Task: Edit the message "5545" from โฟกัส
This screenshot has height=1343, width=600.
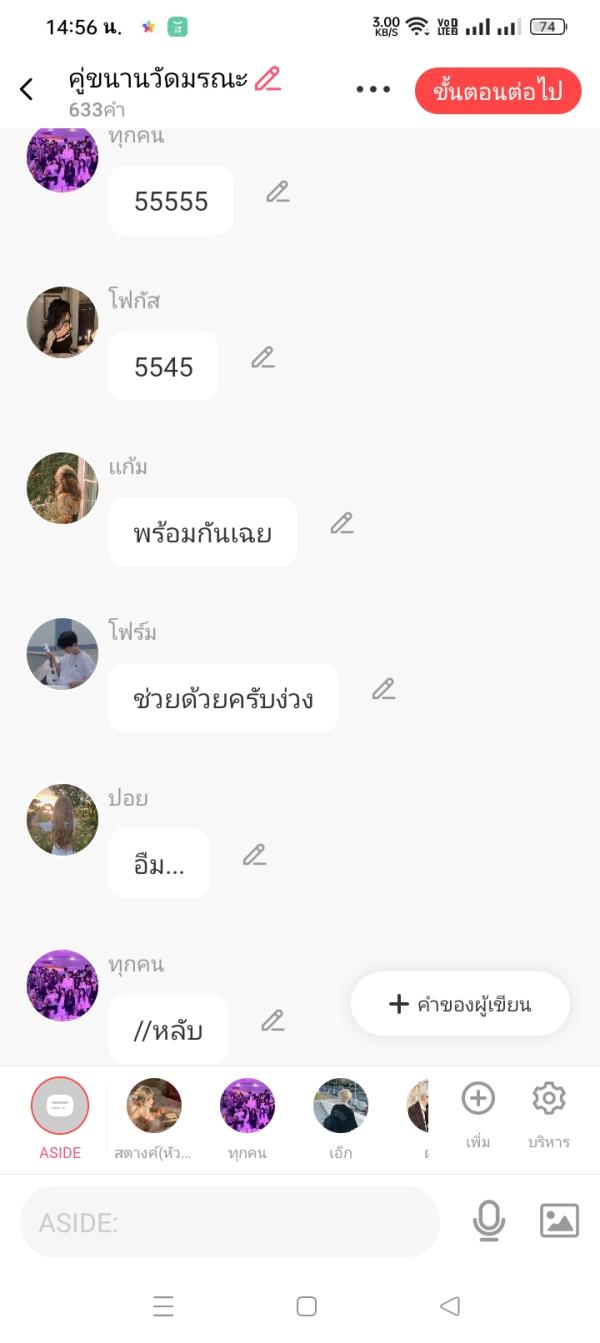Action: click(x=262, y=358)
